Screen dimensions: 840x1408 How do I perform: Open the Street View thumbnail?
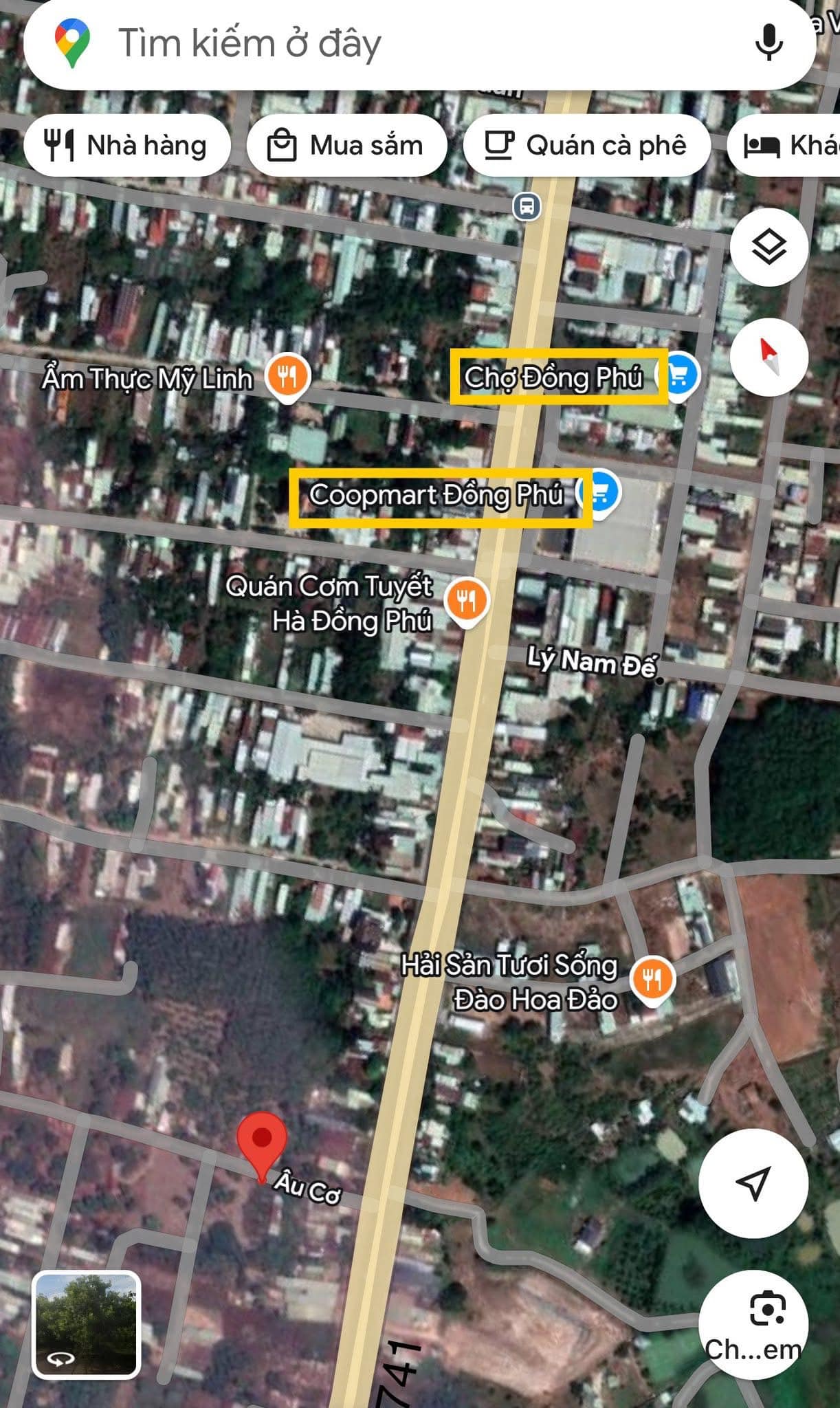[x=87, y=1325]
